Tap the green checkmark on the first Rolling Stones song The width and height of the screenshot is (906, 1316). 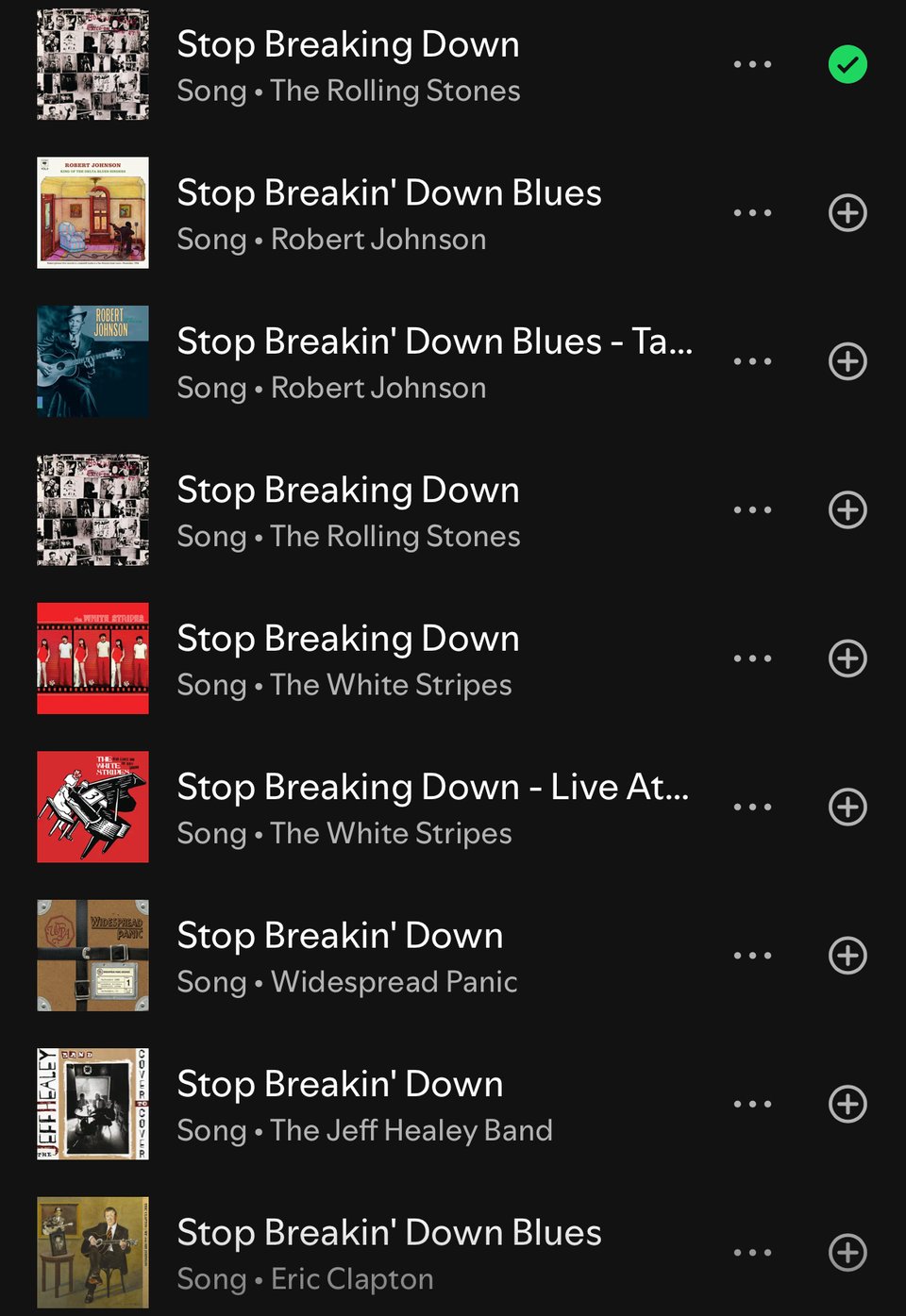(847, 65)
